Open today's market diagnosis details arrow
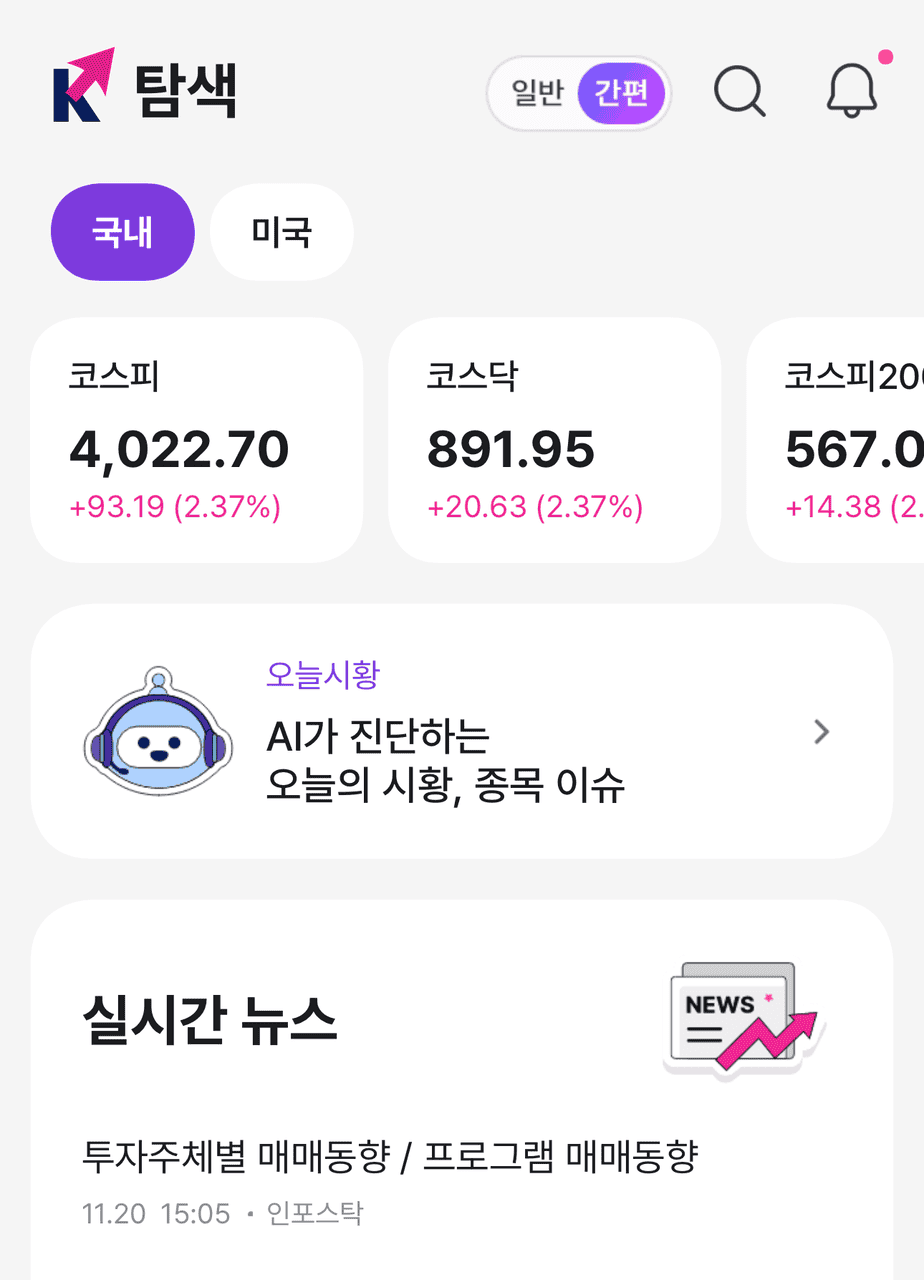 tap(821, 731)
